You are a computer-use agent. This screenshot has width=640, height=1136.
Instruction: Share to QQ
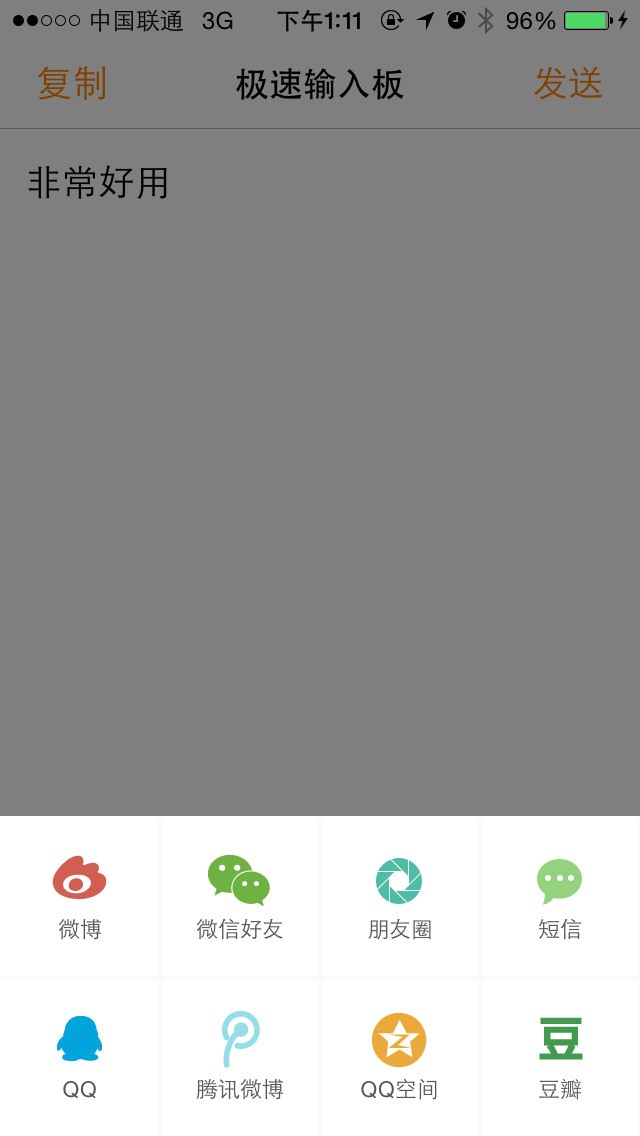tap(80, 1056)
